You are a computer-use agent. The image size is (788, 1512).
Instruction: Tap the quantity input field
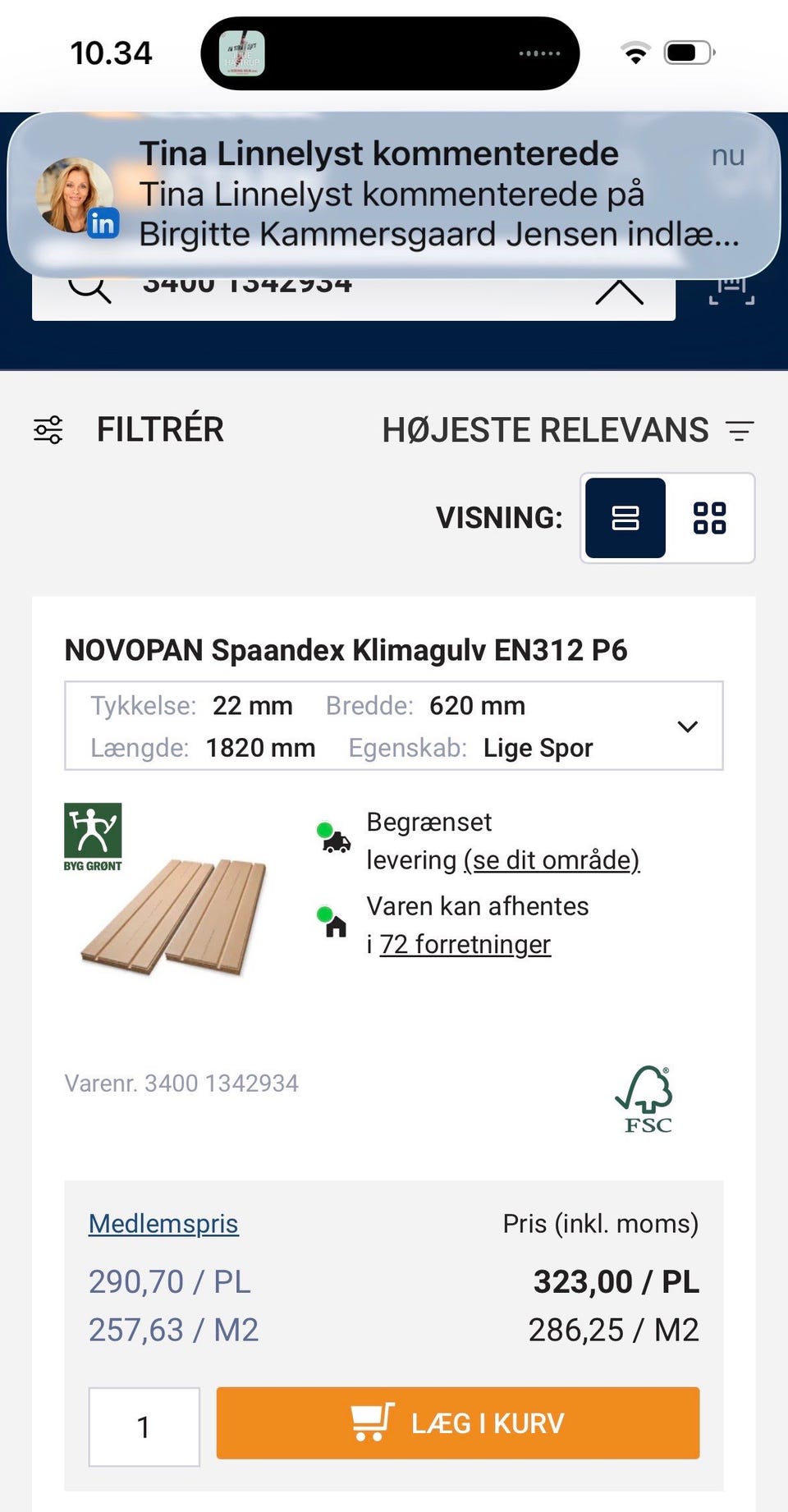tap(144, 1427)
